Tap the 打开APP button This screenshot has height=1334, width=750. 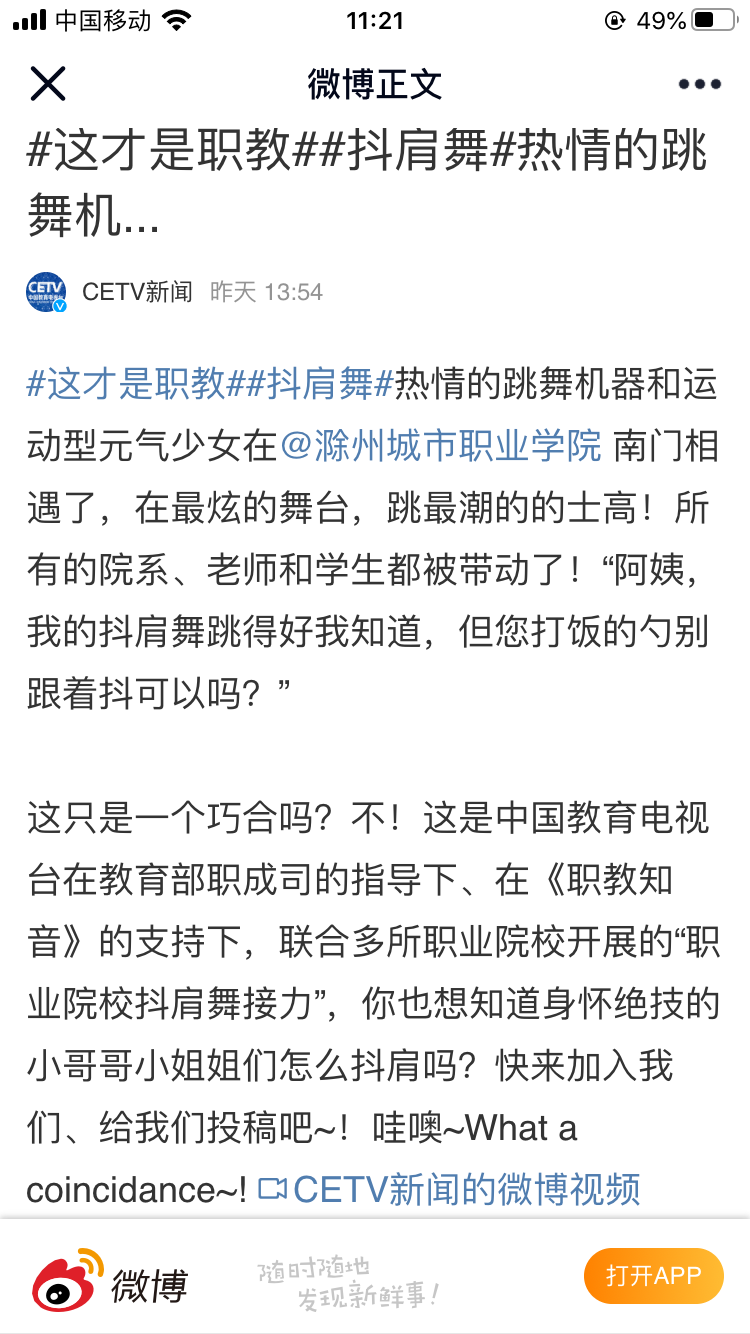(x=653, y=1276)
